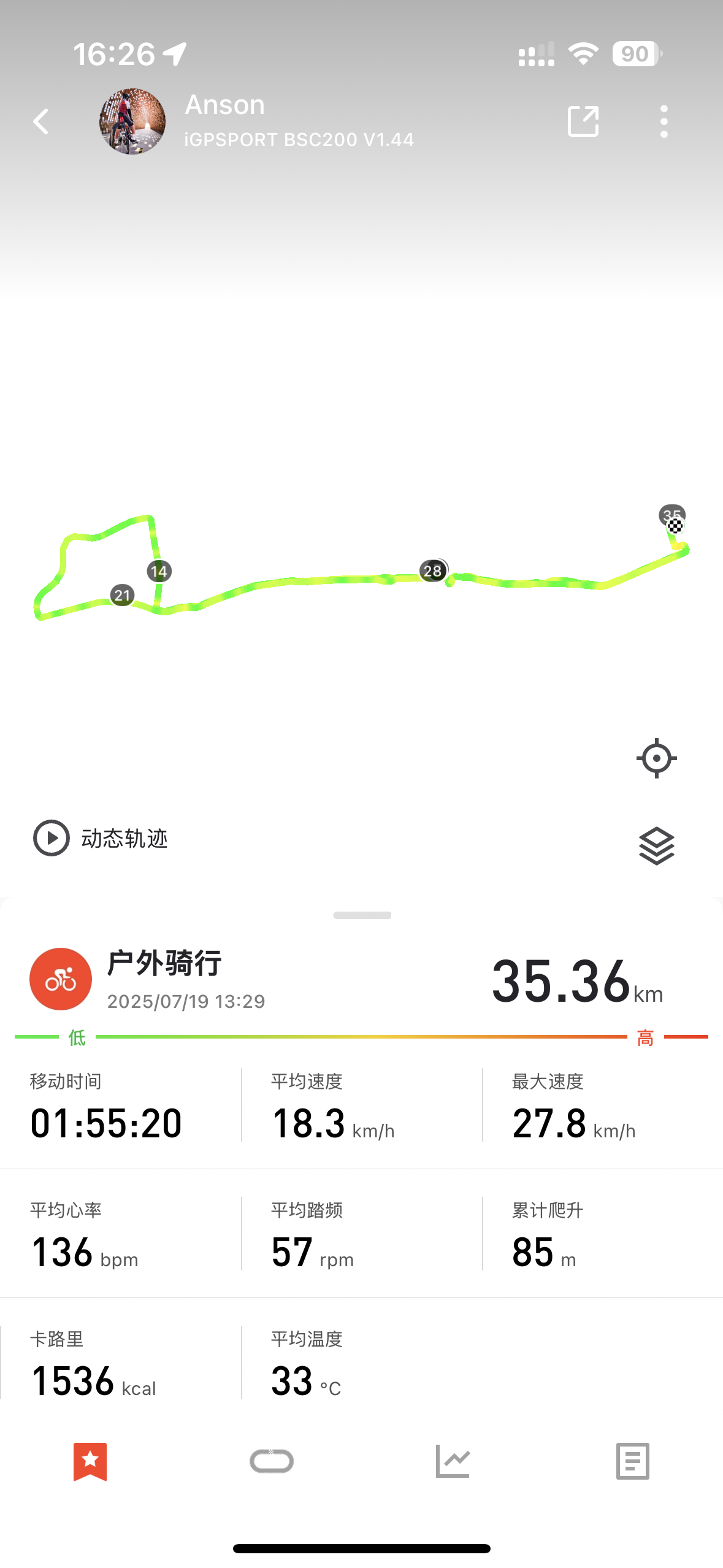
Task: Open the three-dot overflow menu
Action: point(664,121)
